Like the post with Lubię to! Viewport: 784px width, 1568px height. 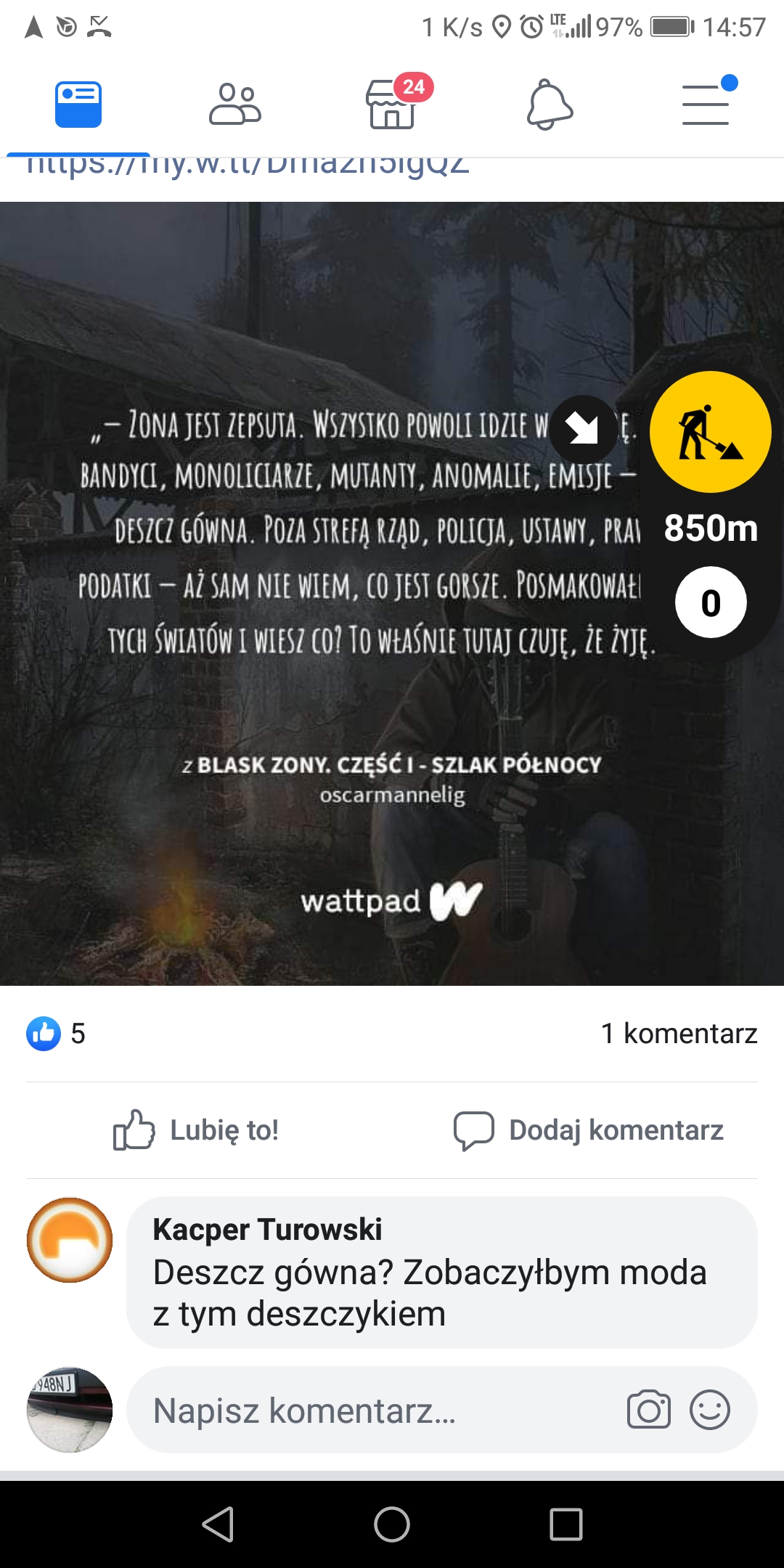click(196, 1130)
